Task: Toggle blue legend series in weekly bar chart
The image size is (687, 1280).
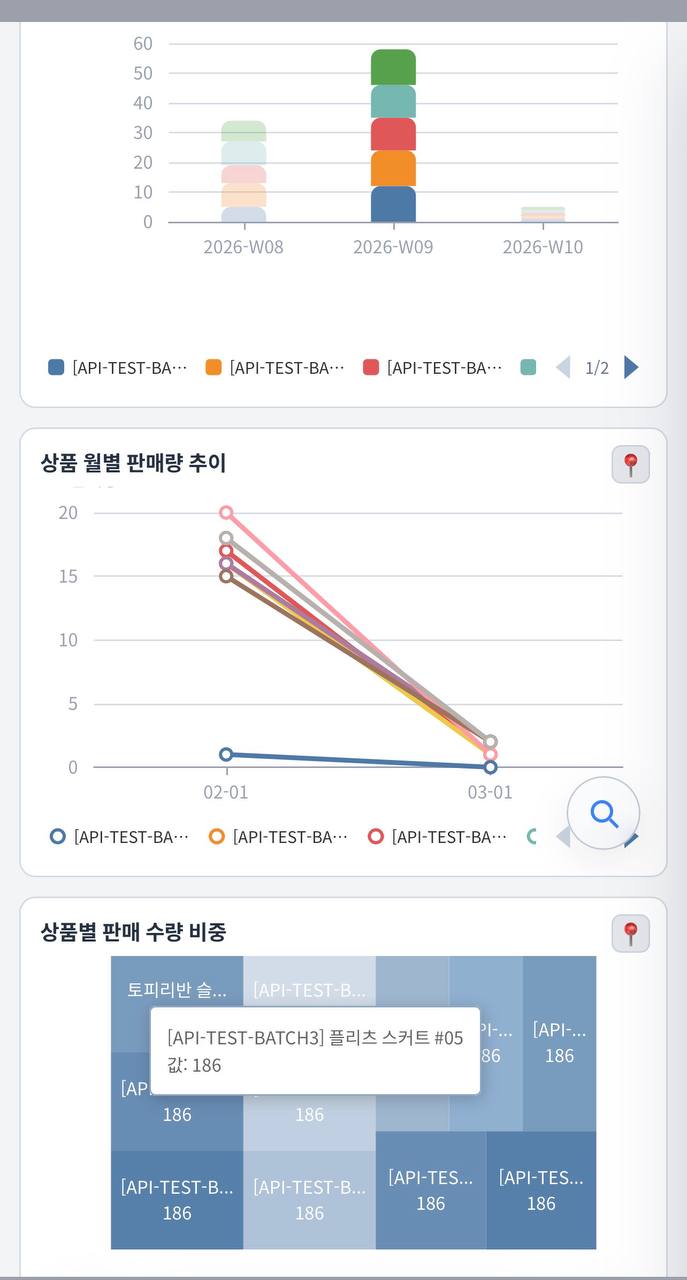Action: (x=118, y=367)
